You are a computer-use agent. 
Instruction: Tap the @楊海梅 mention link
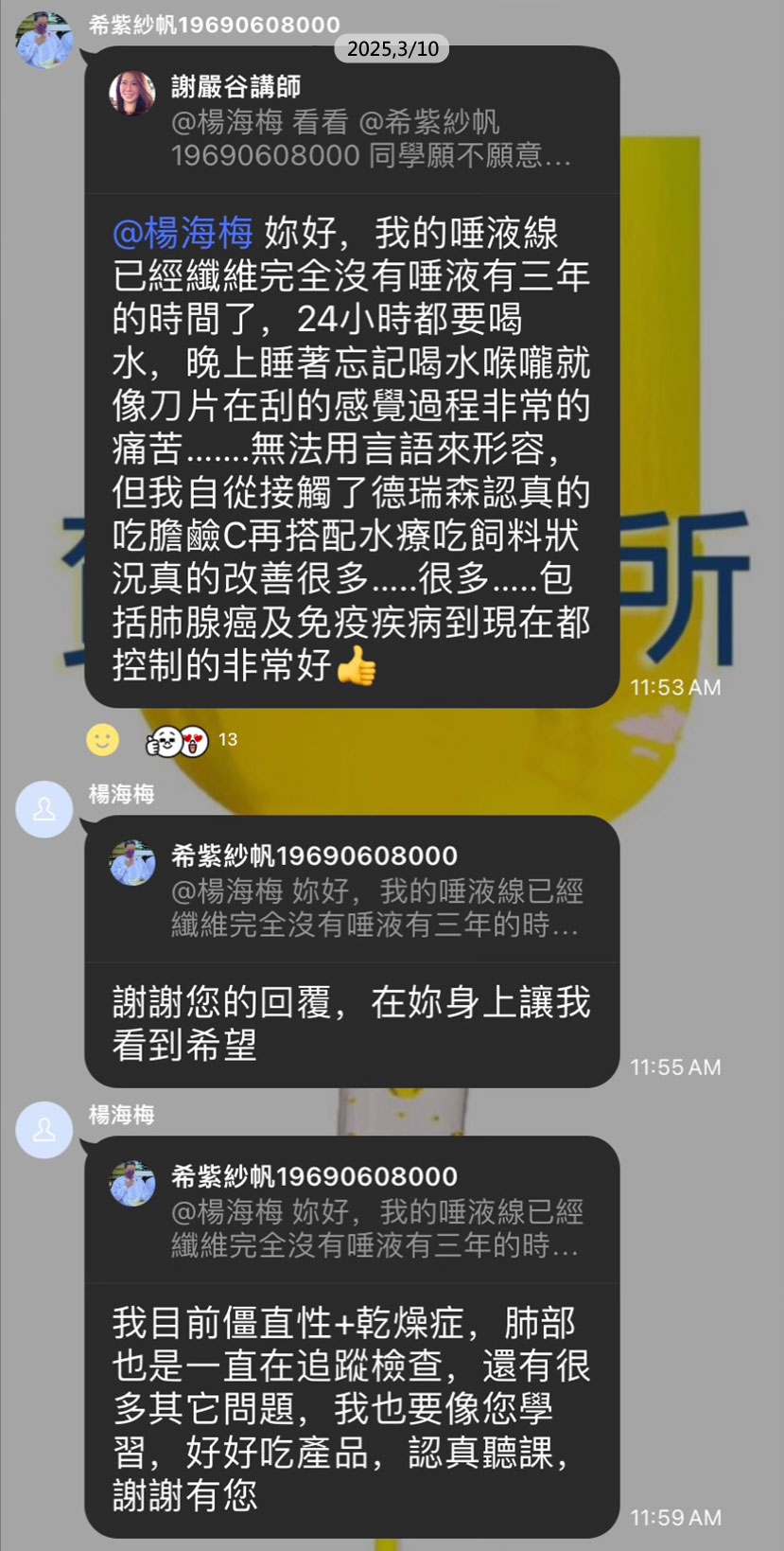[x=183, y=233]
